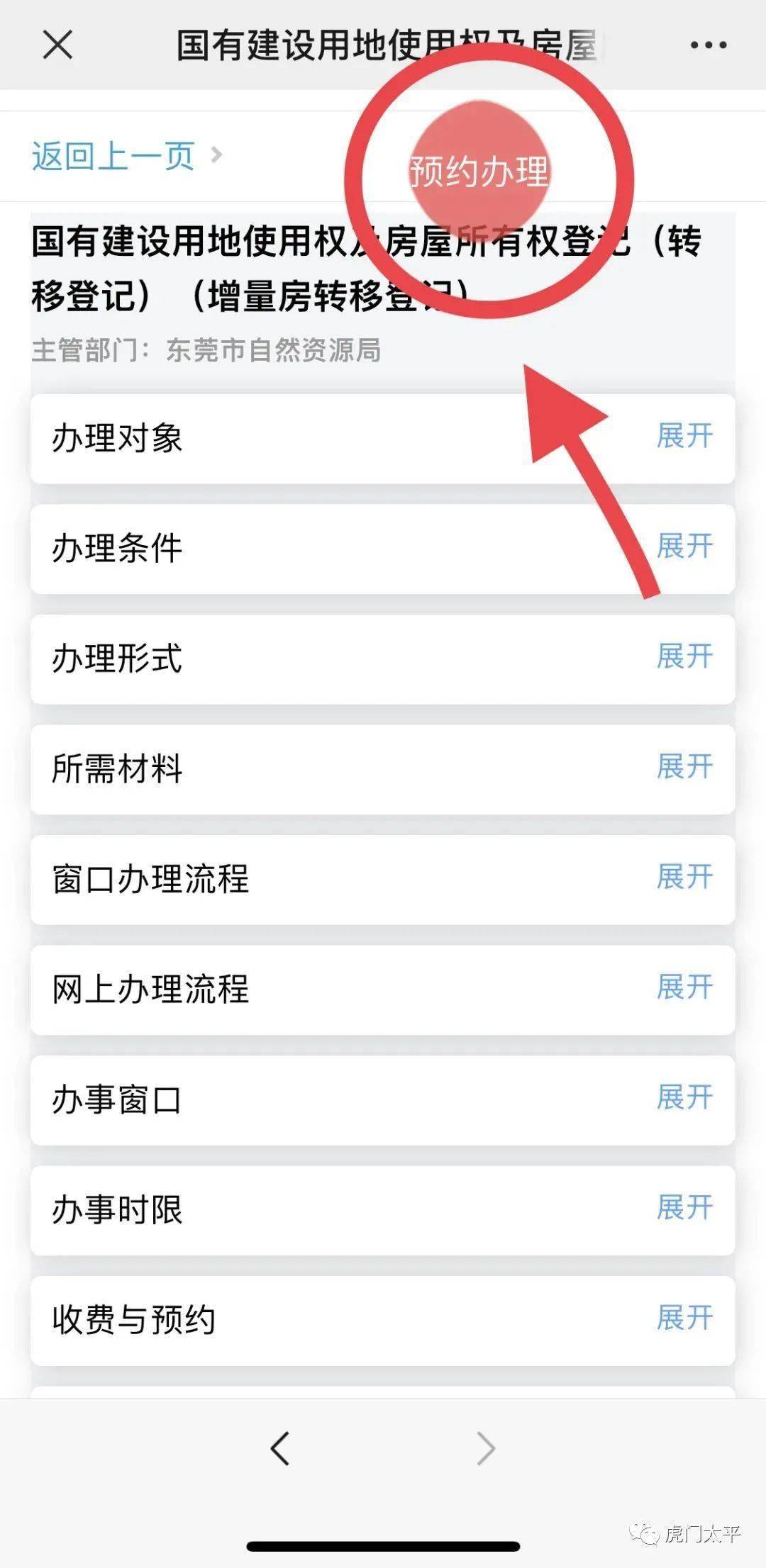
Task: Expand the 收费与预约 section
Action: coord(684,1318)
